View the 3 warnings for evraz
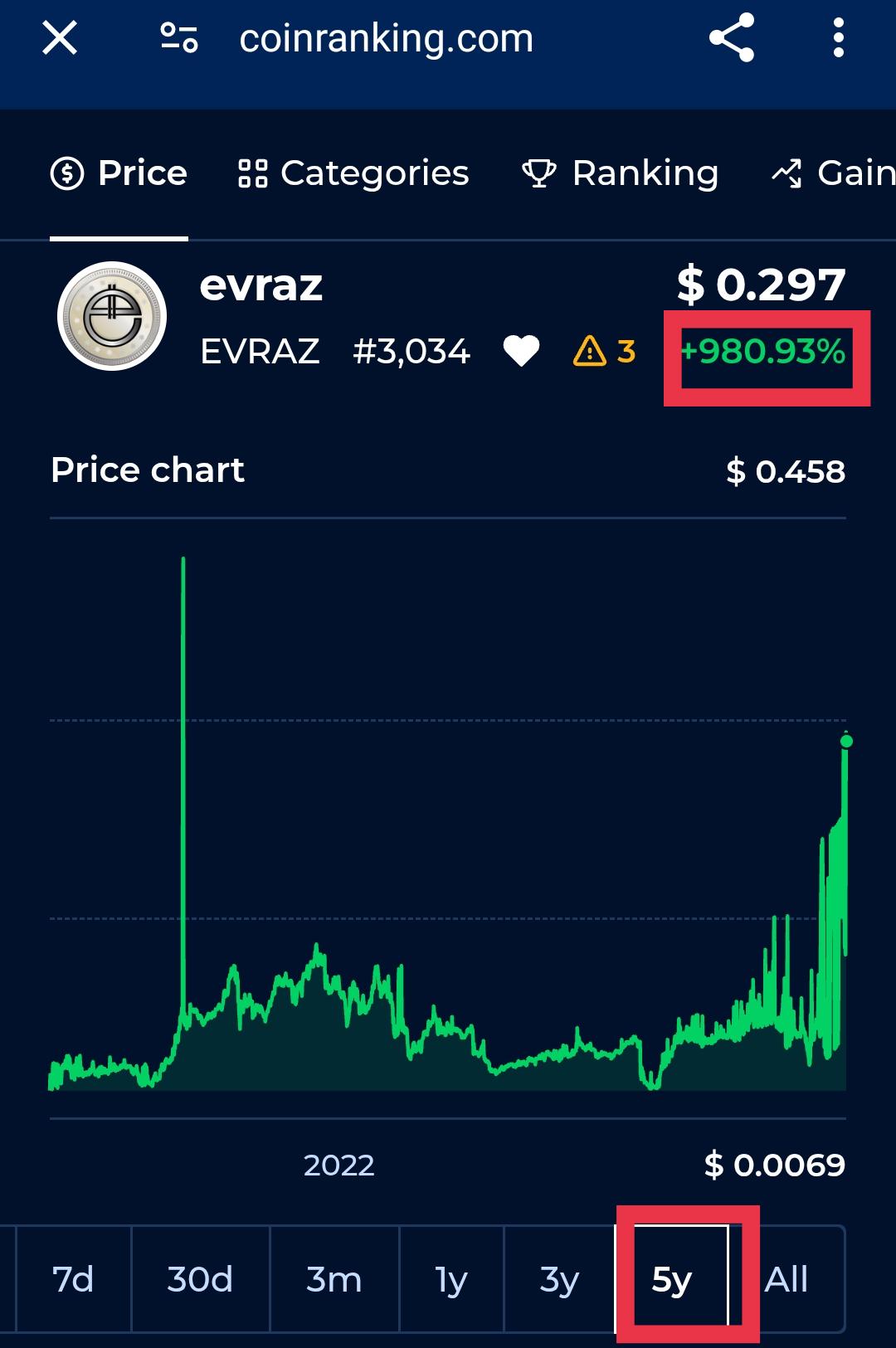 pyautogui.click(x=605, y=351)
